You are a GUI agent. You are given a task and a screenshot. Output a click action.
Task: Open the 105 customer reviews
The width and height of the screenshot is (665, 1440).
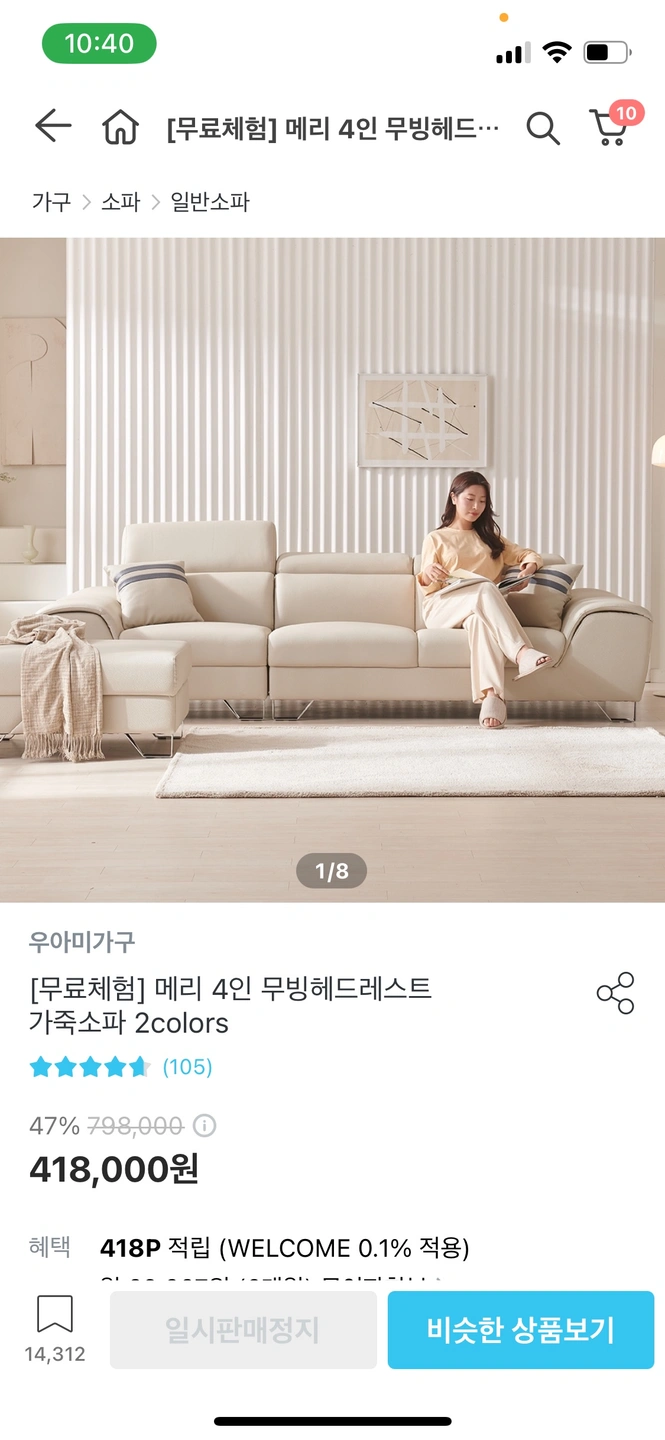[187, 1067]
